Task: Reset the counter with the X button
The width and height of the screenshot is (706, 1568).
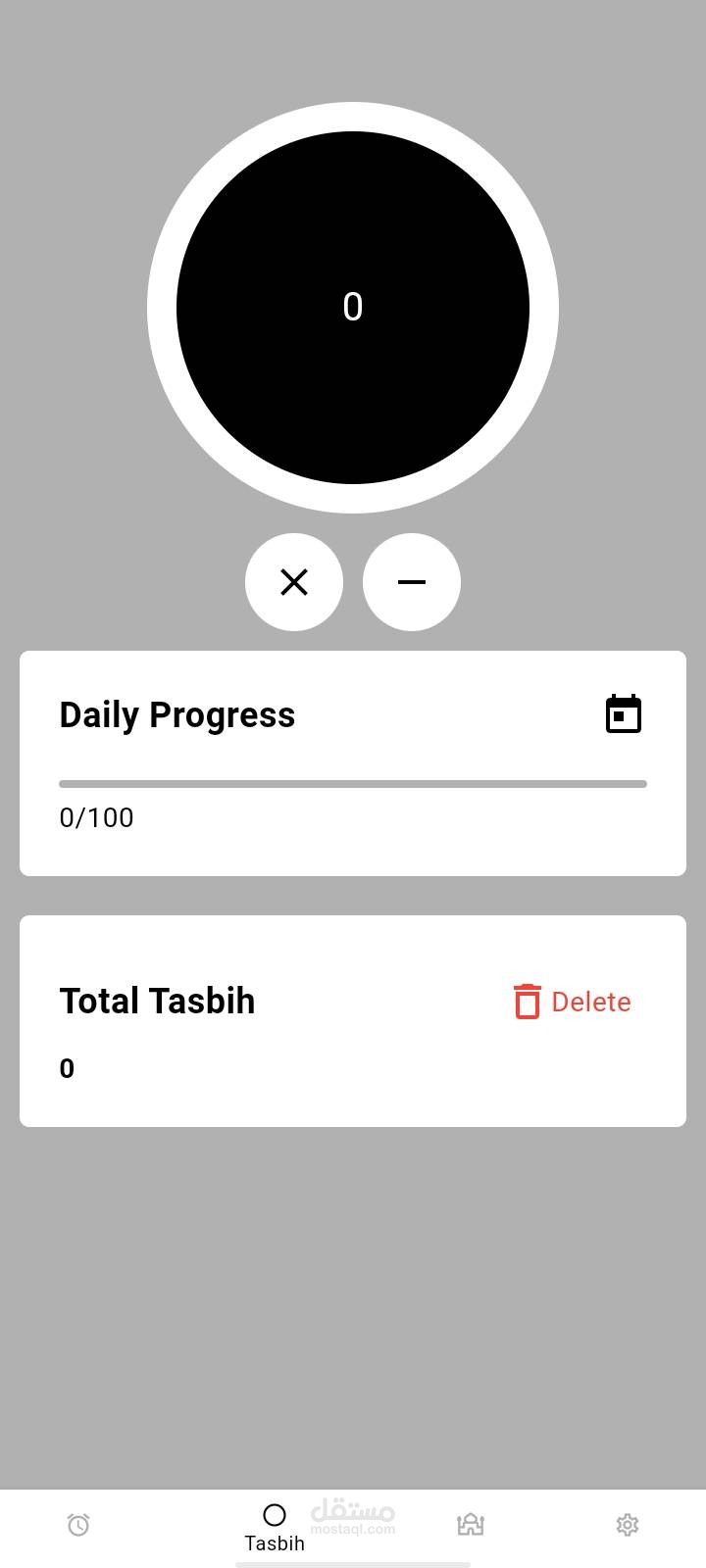Action: point(294,582)
